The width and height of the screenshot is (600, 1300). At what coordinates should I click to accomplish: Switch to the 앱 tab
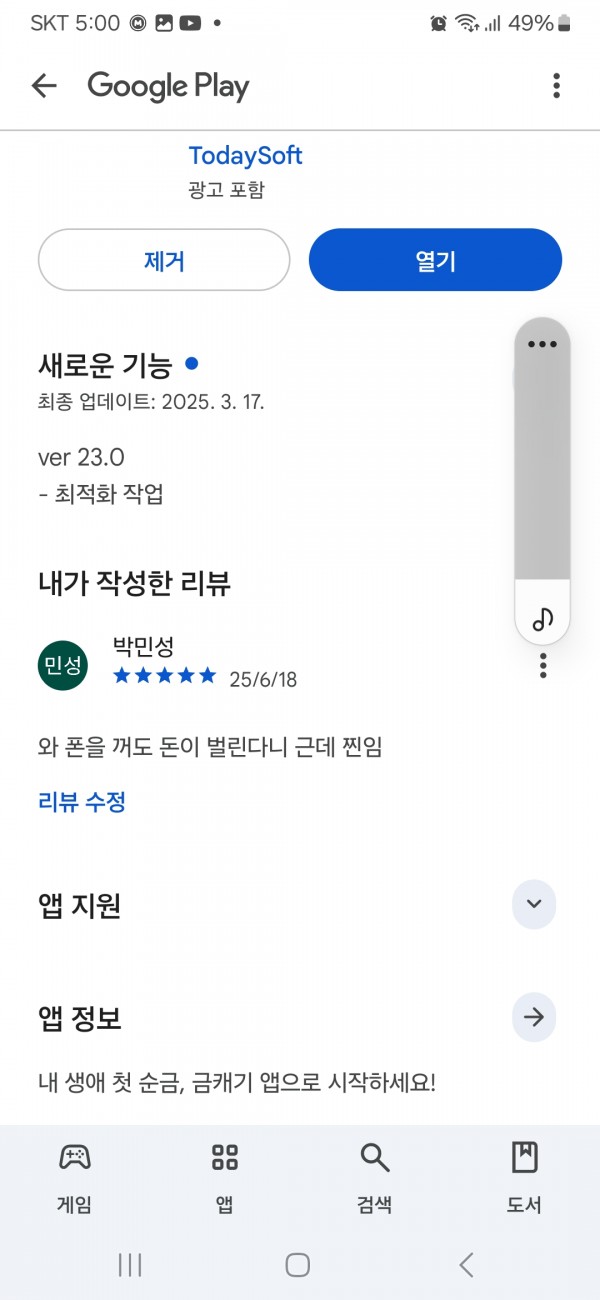click(x=225, y=1177)
